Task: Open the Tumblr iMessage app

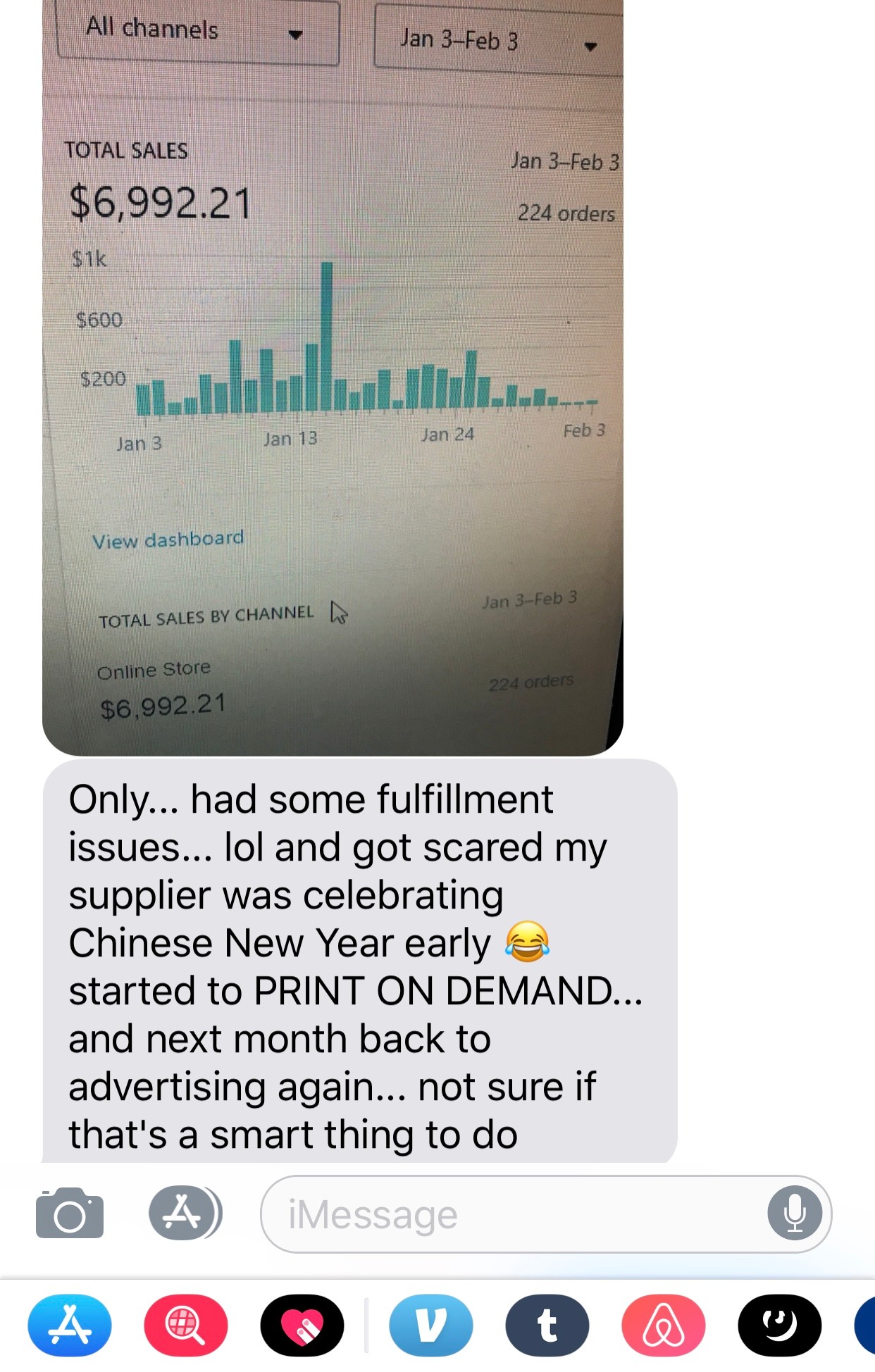Action: click(x=547, y=1325)
